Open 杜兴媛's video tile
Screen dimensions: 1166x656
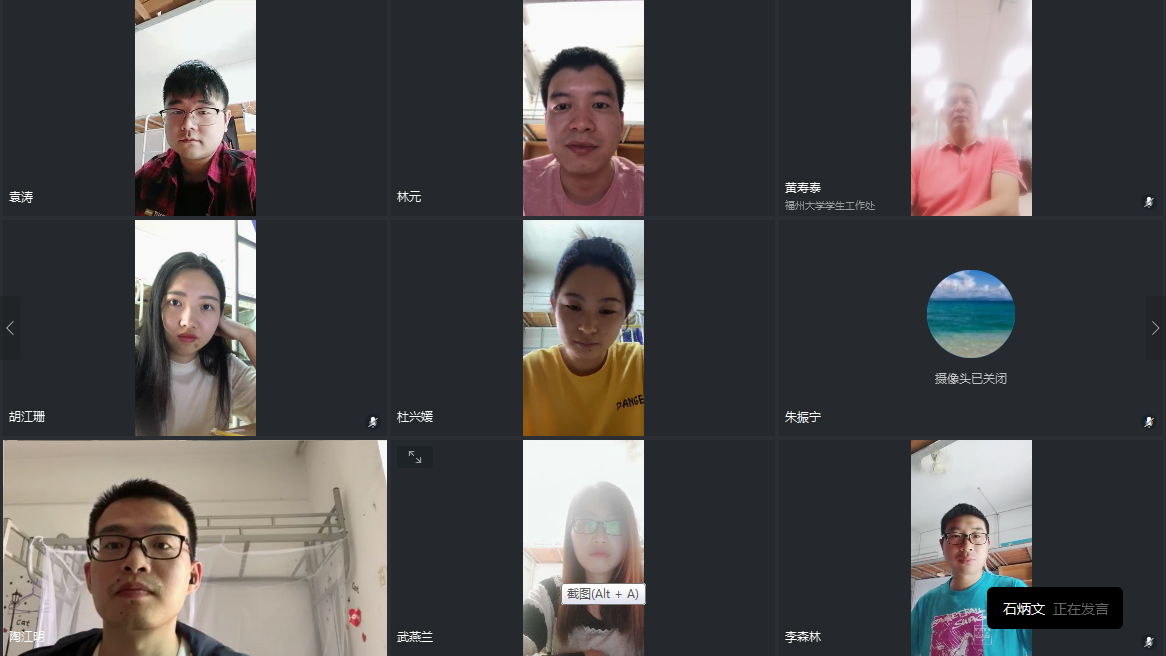[583, 328]
